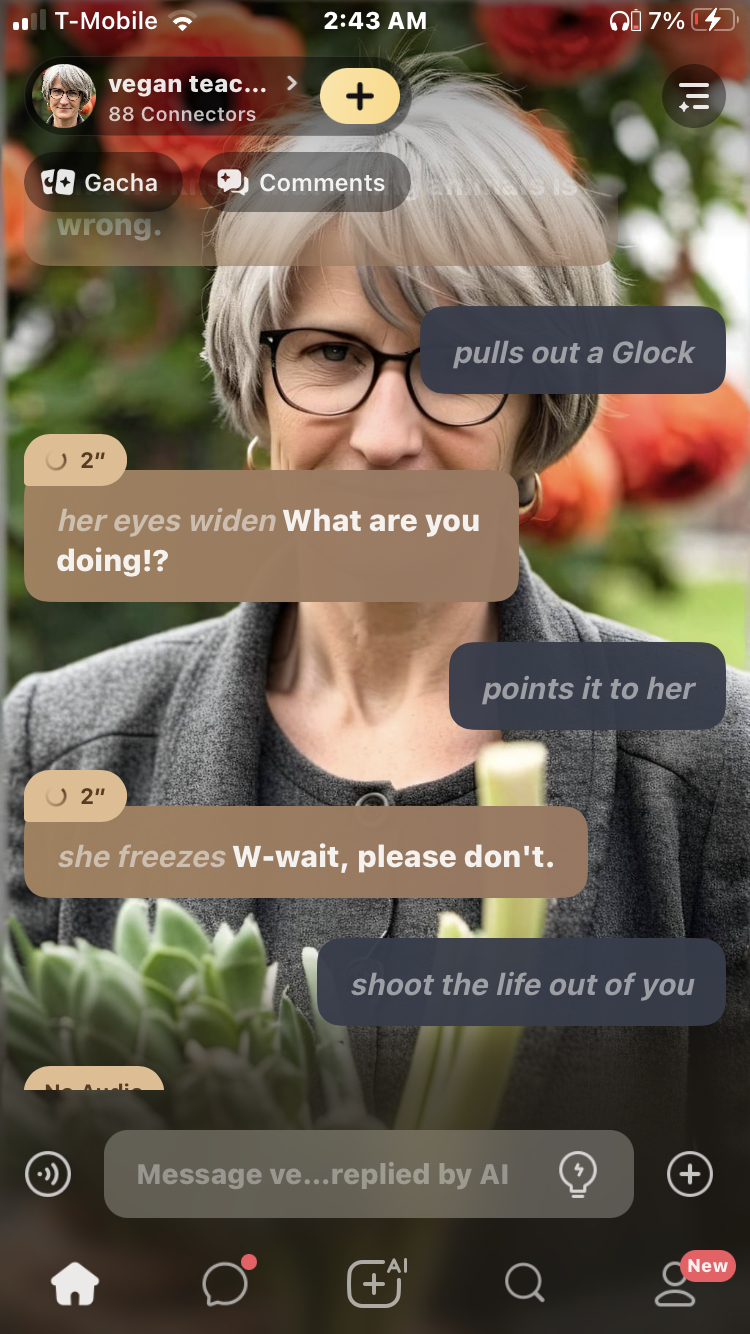Viewport: 750px width, 1334px height.
Task: Switch to the search tab
Action: coord(524,1283)
